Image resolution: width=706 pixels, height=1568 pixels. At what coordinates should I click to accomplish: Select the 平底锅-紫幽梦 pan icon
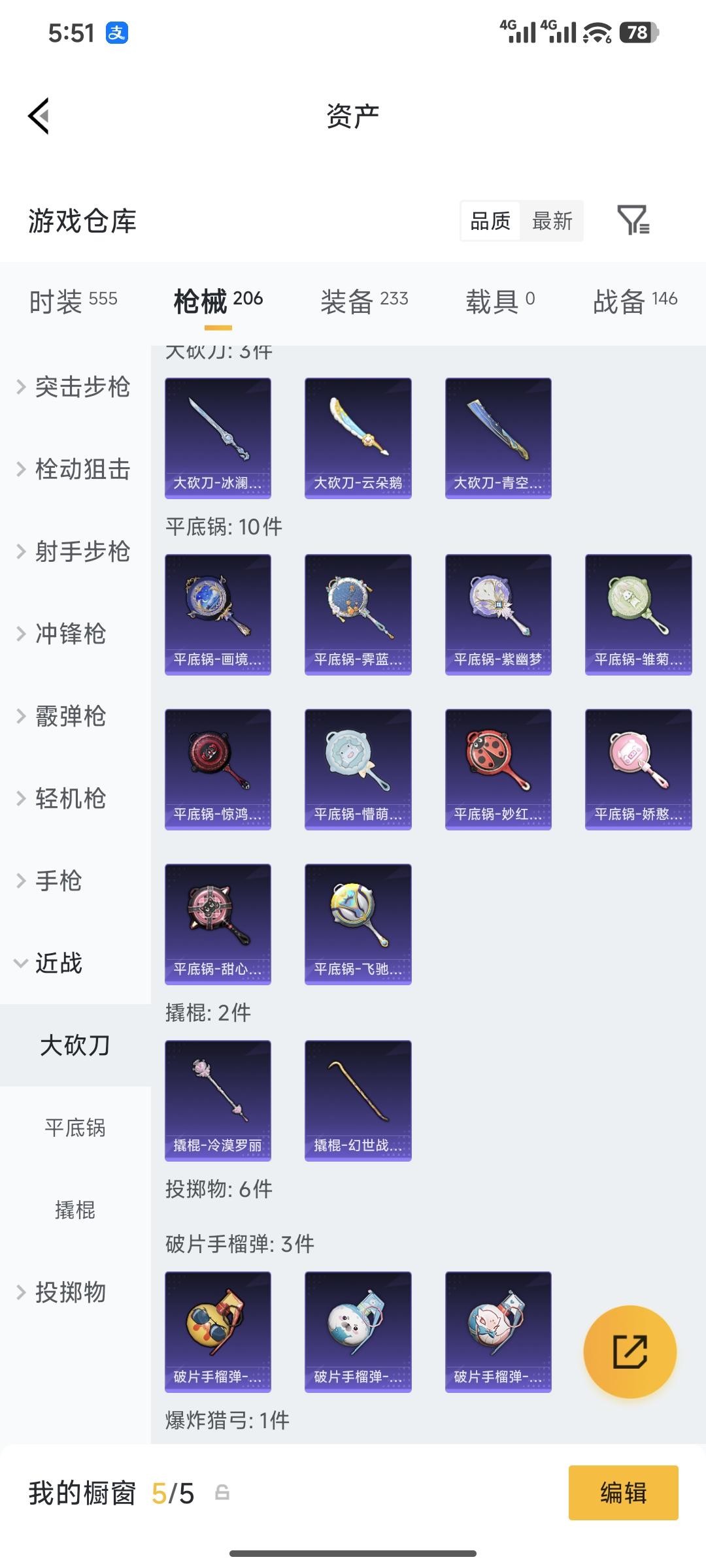(498, 613)
